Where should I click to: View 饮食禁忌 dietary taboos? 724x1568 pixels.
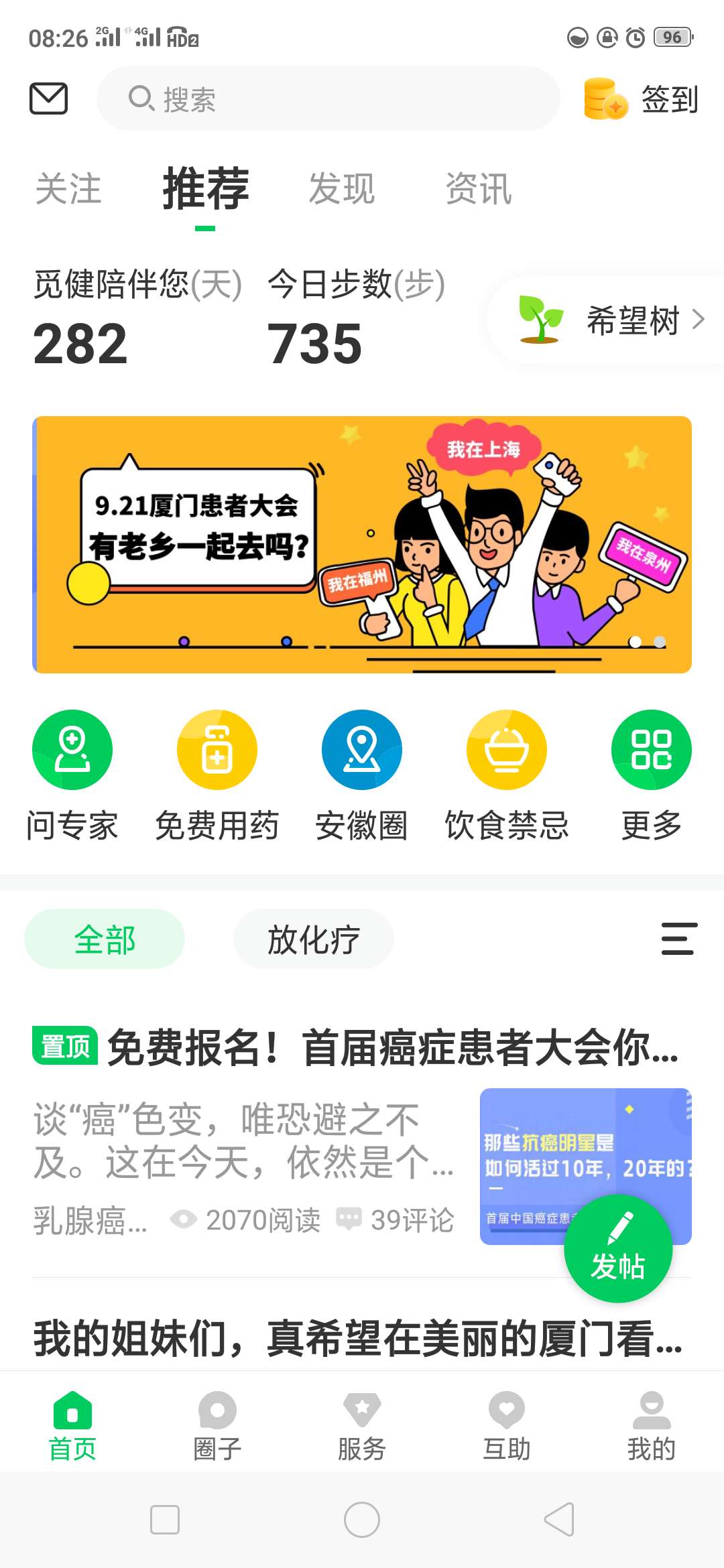506,749
